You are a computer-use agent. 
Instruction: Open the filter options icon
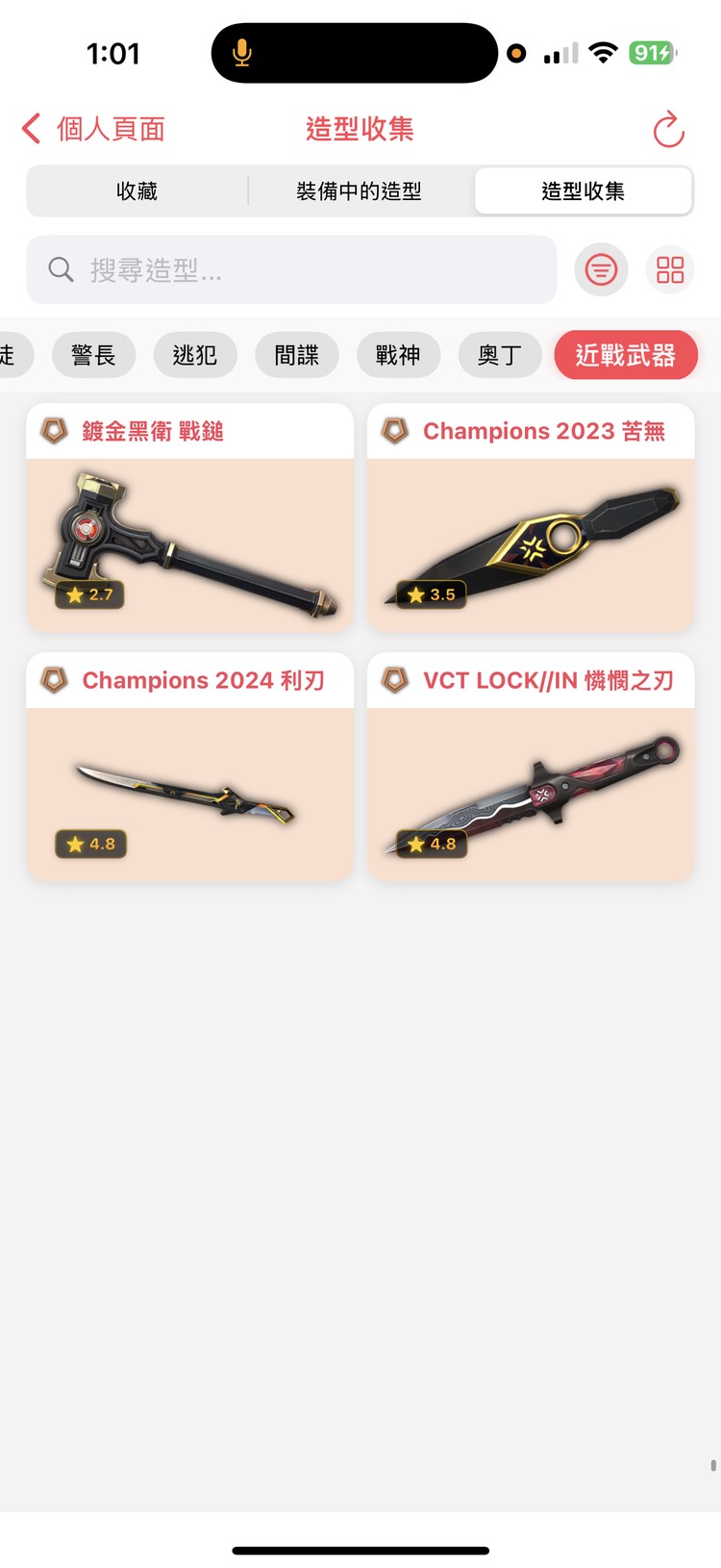tap(601, 270)
